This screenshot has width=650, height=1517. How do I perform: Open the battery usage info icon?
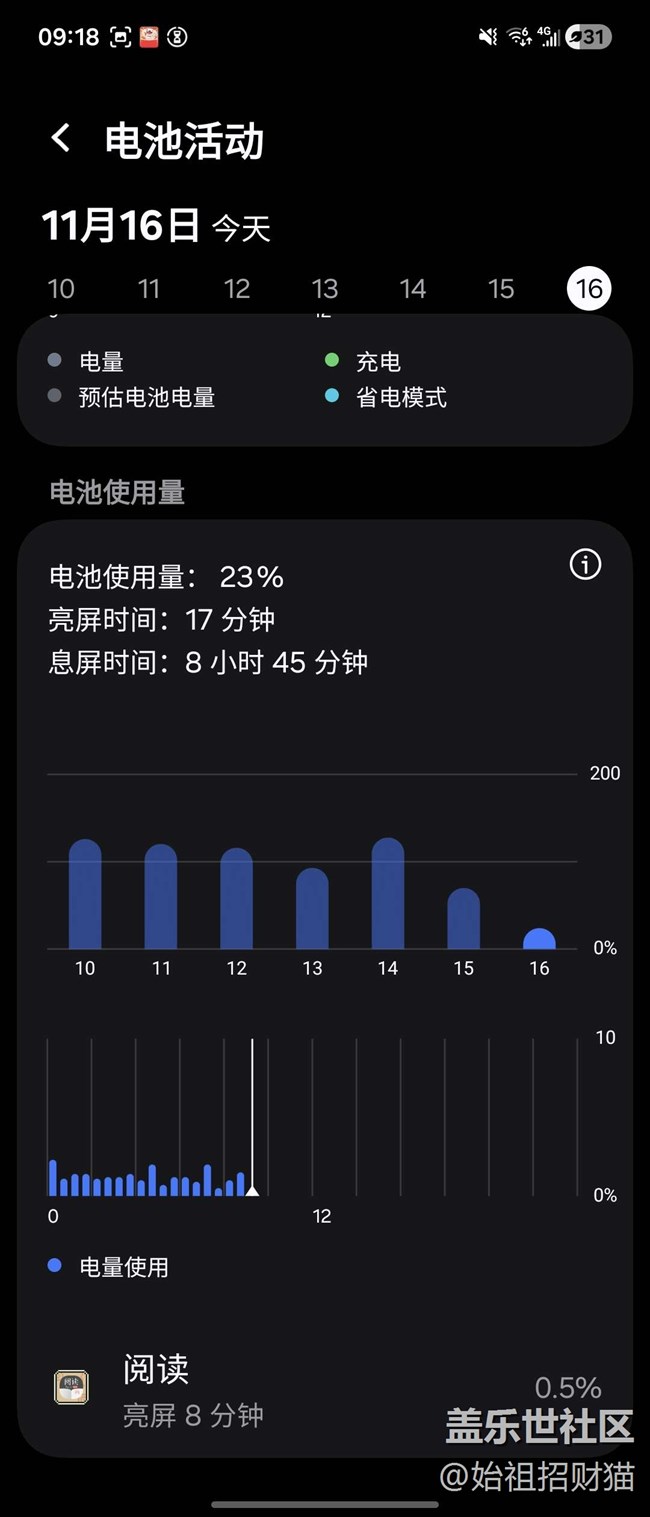(585, 565)
